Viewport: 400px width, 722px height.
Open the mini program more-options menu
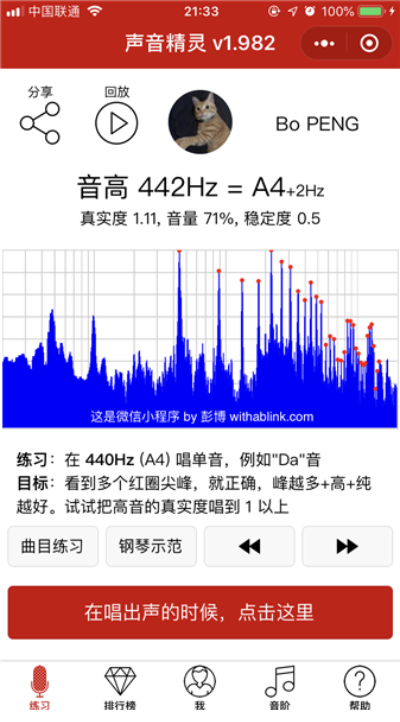pos(325,44)
